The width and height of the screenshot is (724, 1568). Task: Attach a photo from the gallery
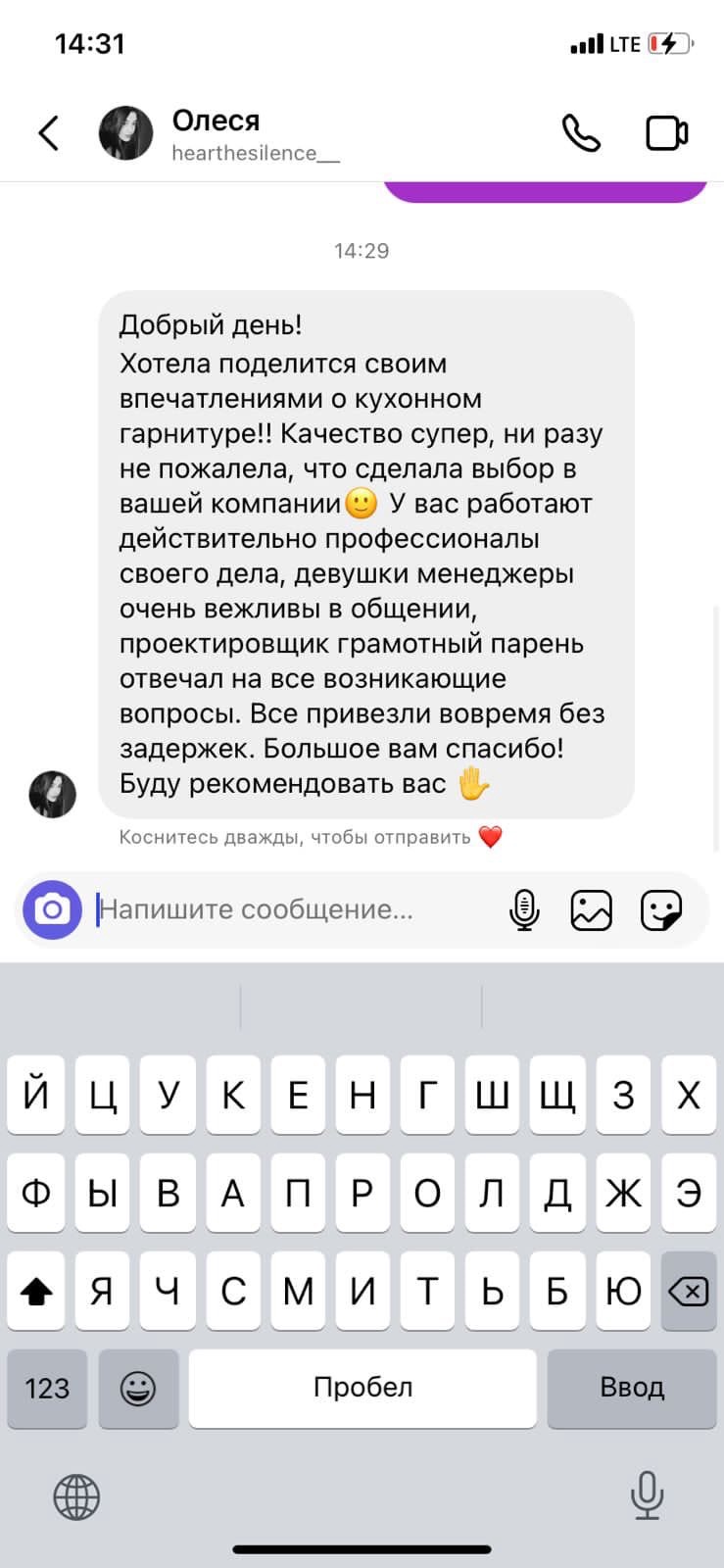coord(591,910)
